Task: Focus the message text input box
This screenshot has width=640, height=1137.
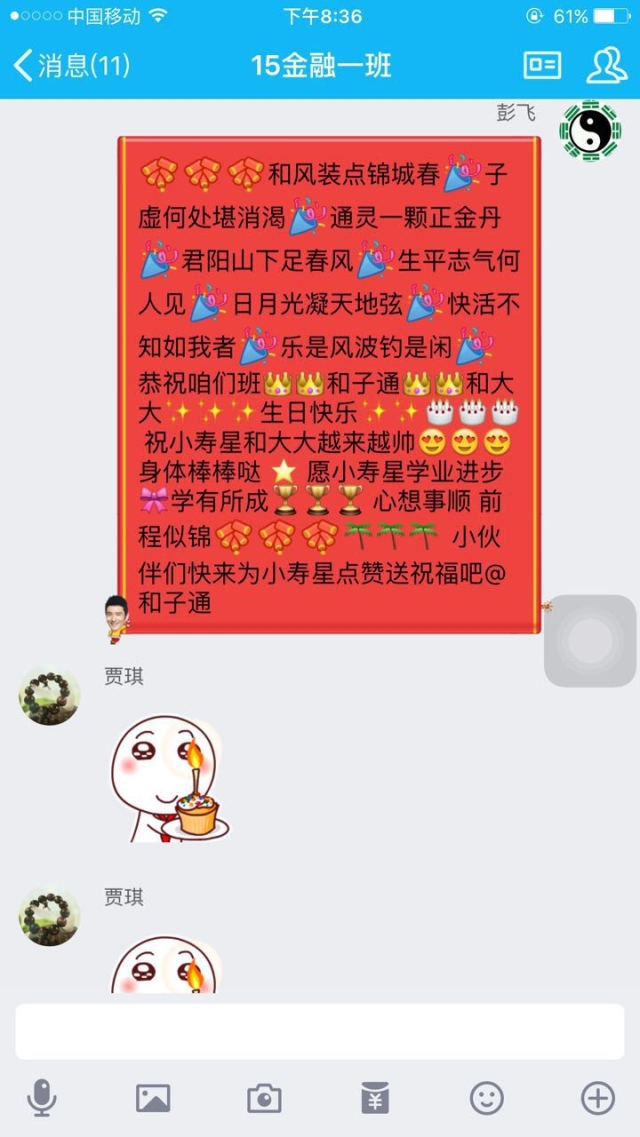Action: pos(320,1032)
